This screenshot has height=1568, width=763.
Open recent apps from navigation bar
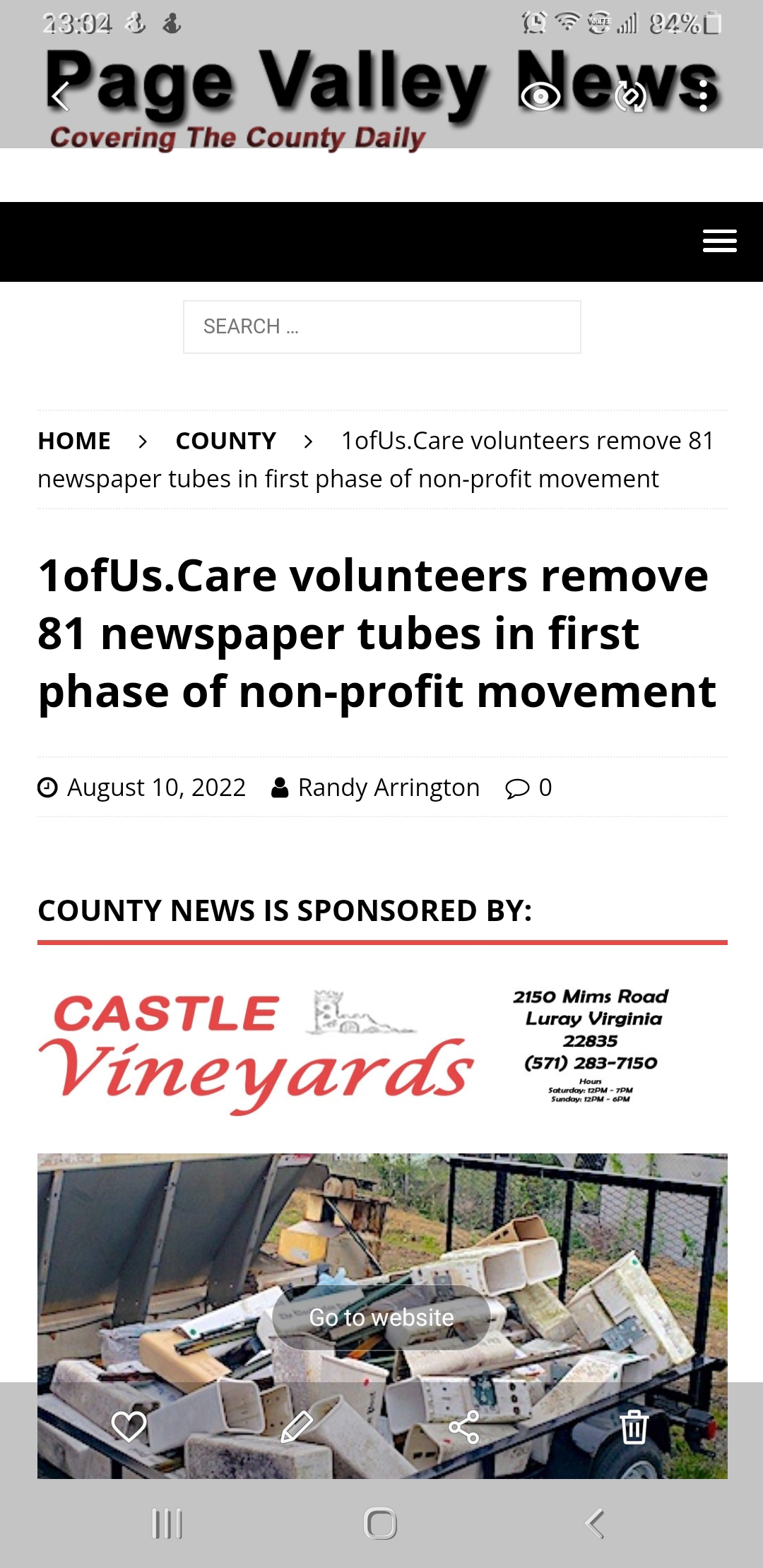pos(167,1524)
